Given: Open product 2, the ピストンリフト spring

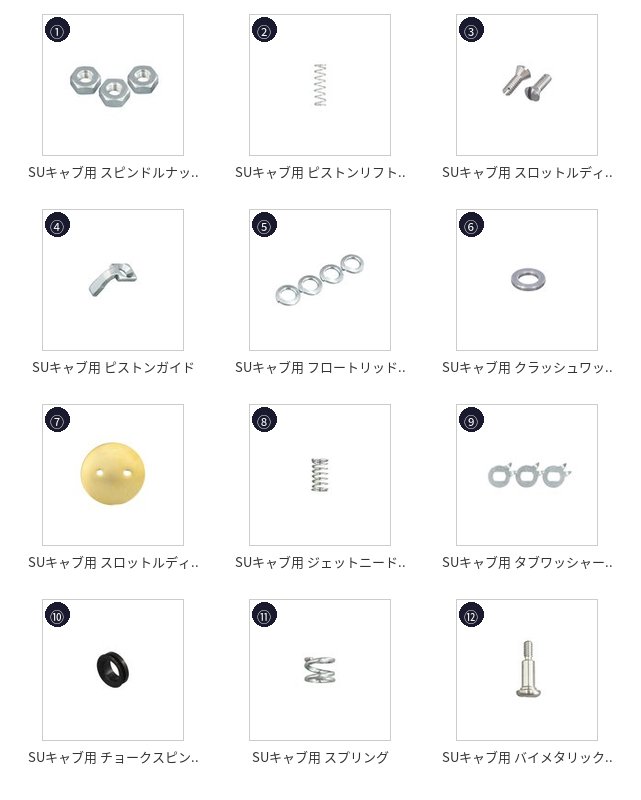Looking at the screenshot, I should coord(320,85).
